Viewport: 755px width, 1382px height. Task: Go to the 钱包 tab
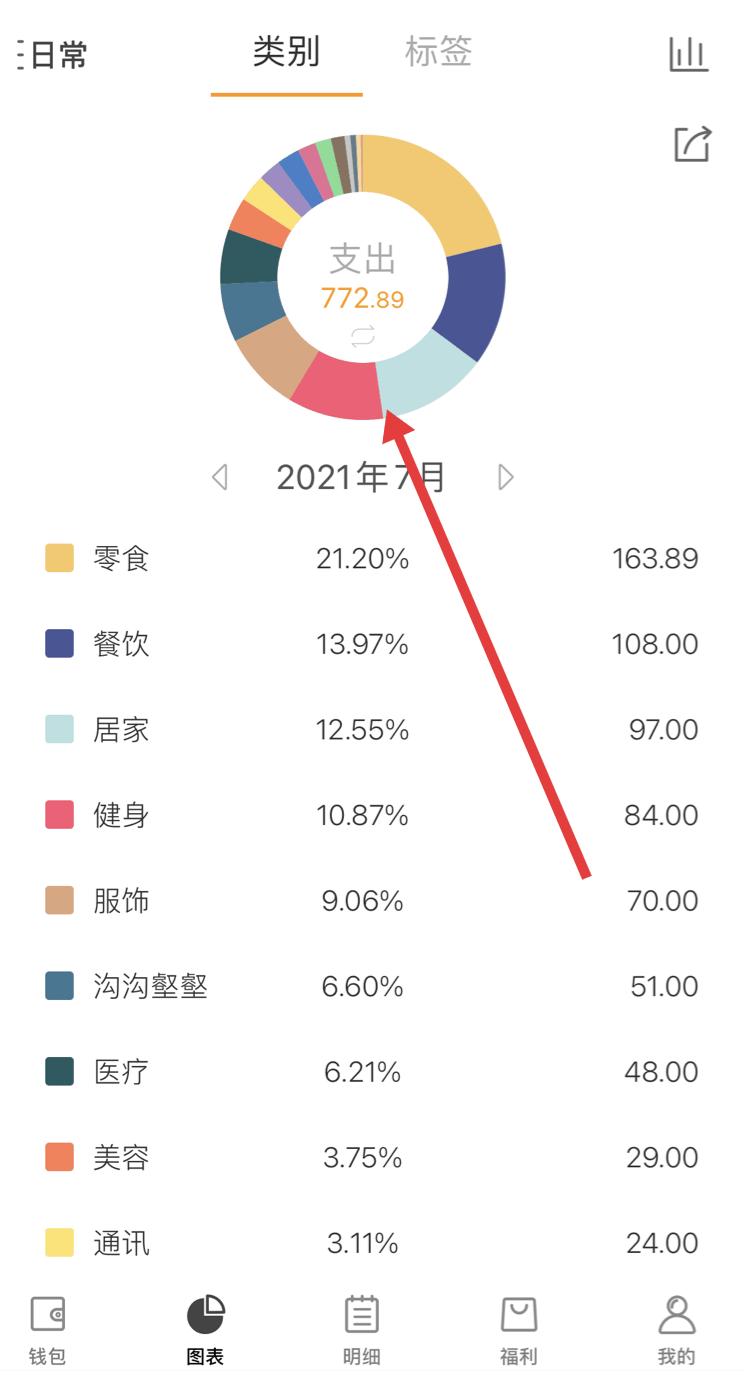coord(47,1330)
